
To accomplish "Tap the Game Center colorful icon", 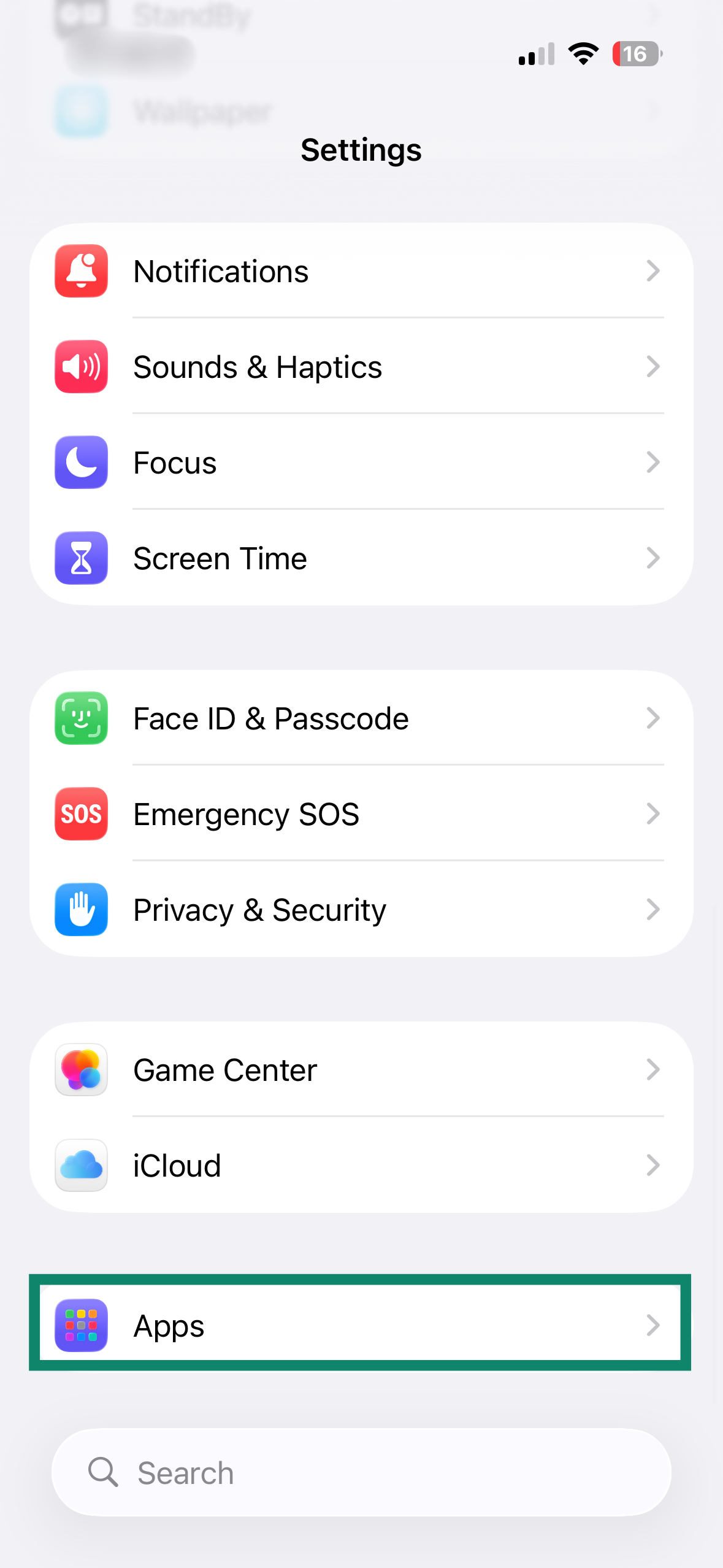I will 81,1070.
